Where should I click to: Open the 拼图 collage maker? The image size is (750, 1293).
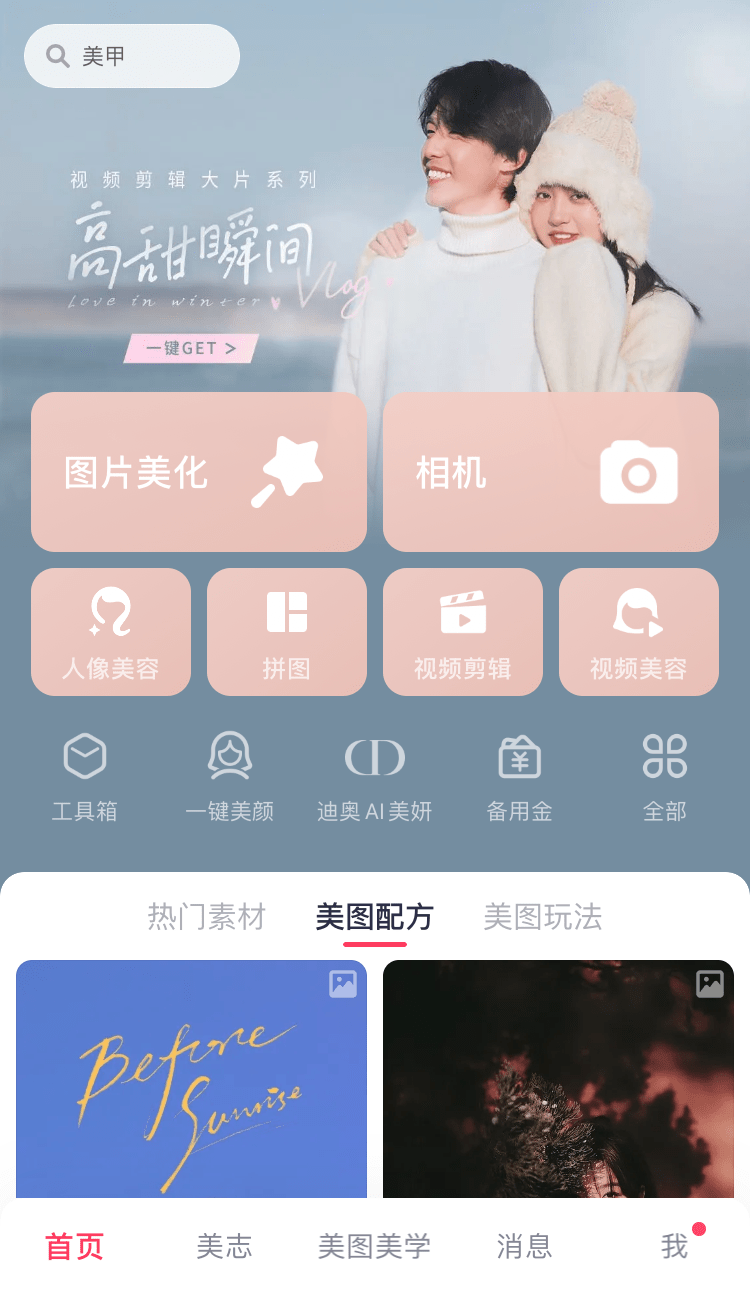[287, 631]
